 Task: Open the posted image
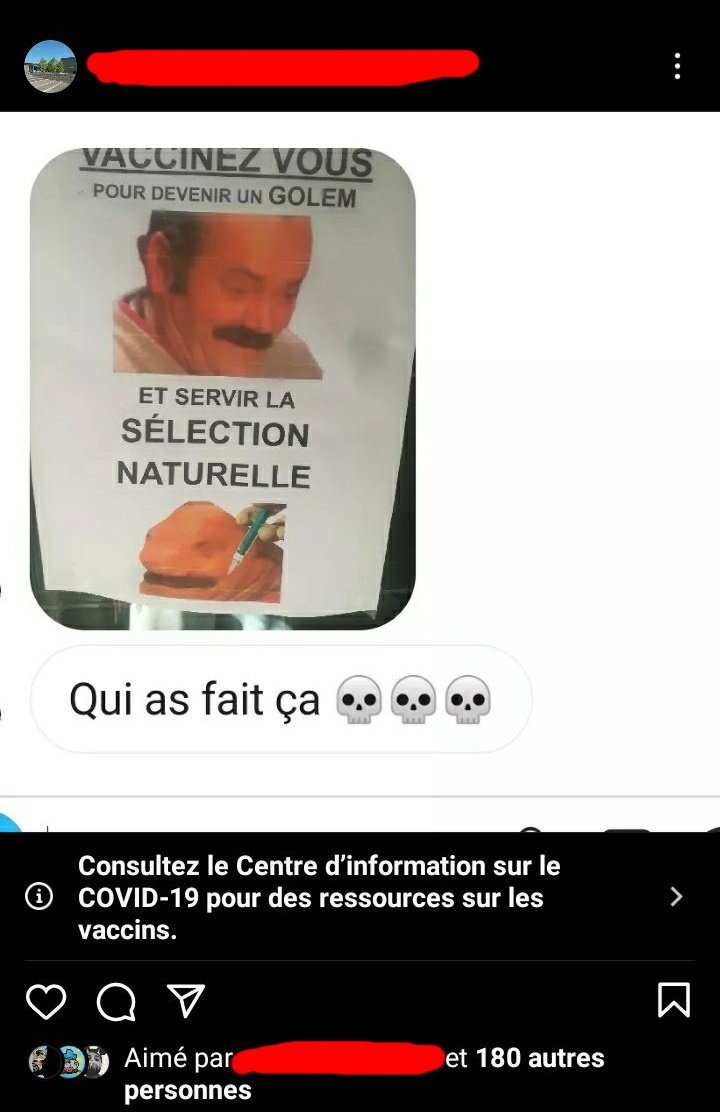click(223, 389)
